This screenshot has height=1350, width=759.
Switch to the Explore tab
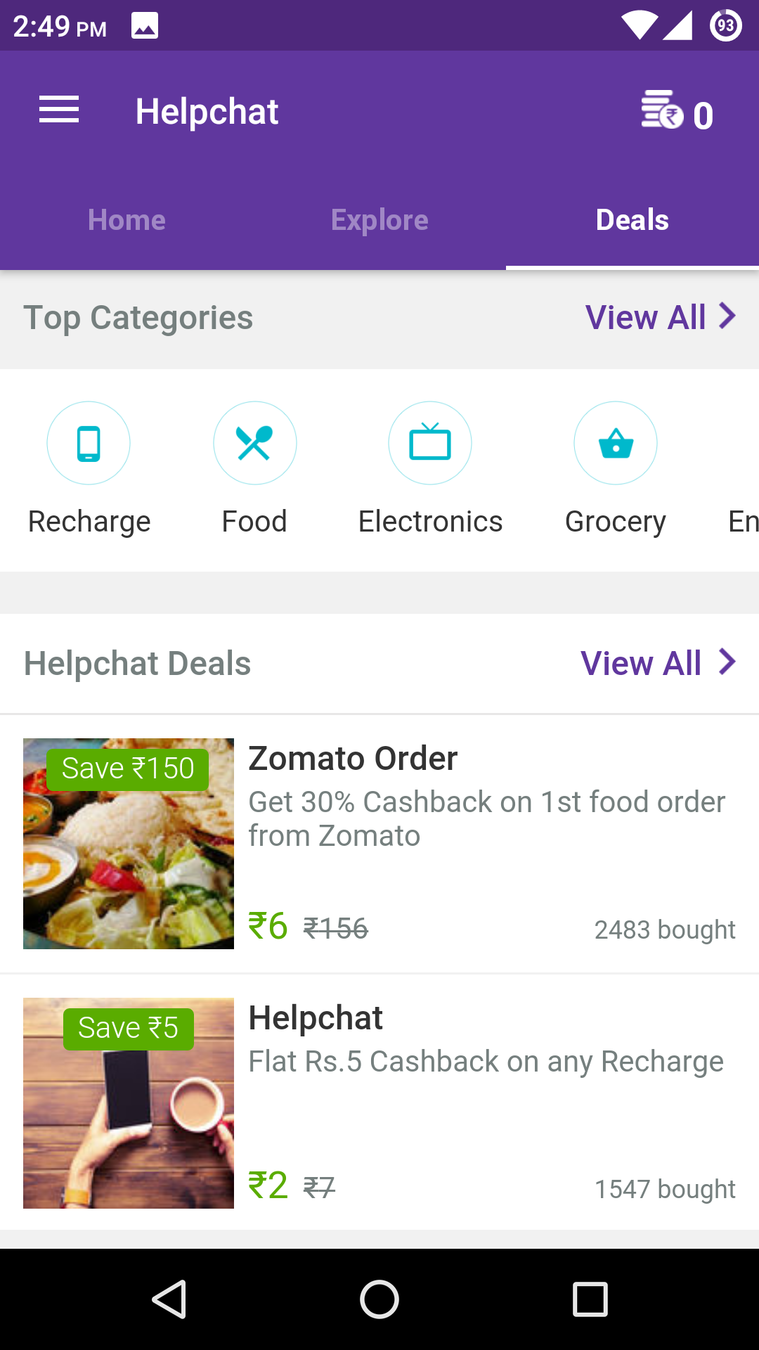pos(379,220)
